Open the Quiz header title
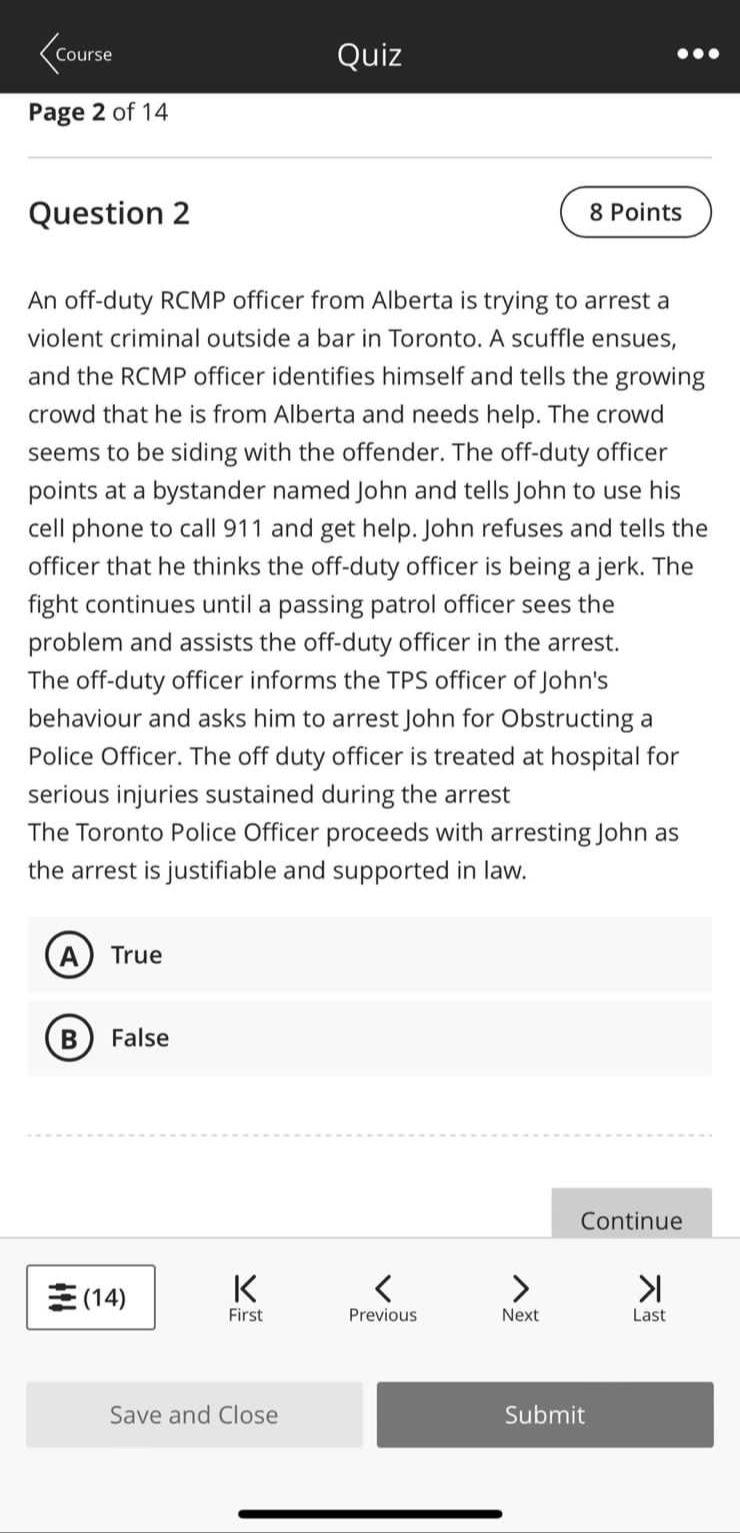This screenshot has width=740, height=1533. click(368, 54)
